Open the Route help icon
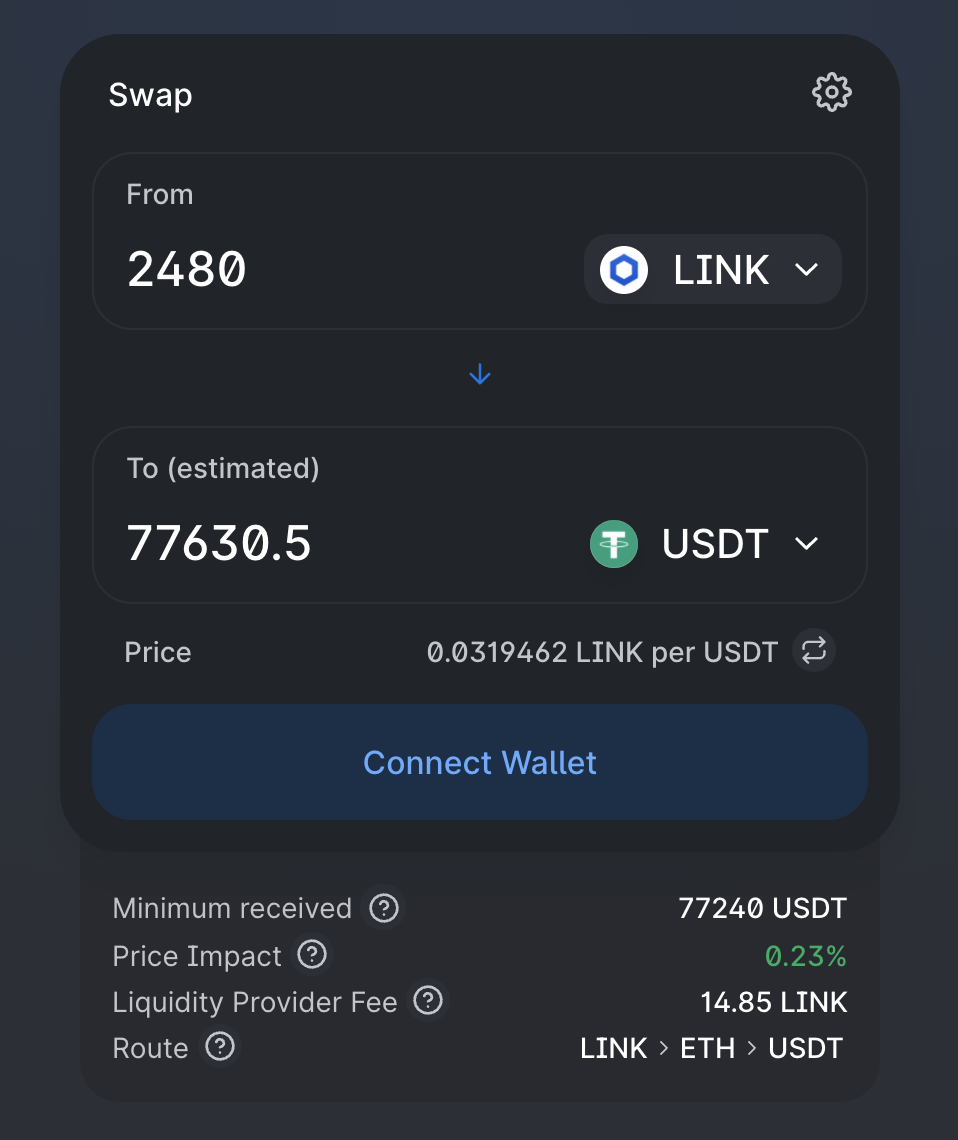Image resolution: width=958 pixels, height=1140 pixels. (x=219, y=1048)
